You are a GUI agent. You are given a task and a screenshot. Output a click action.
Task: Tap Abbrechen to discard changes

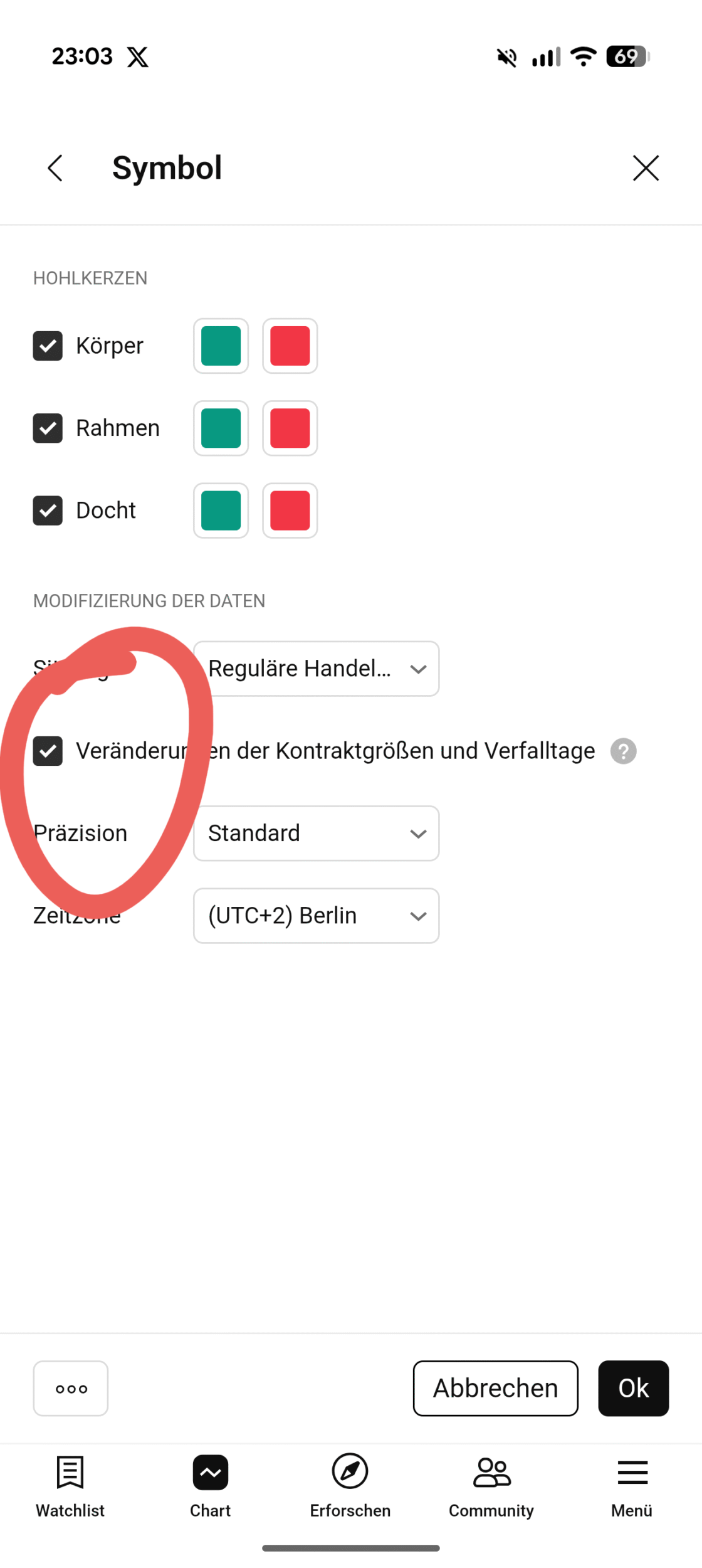[x=495, y=1388]
